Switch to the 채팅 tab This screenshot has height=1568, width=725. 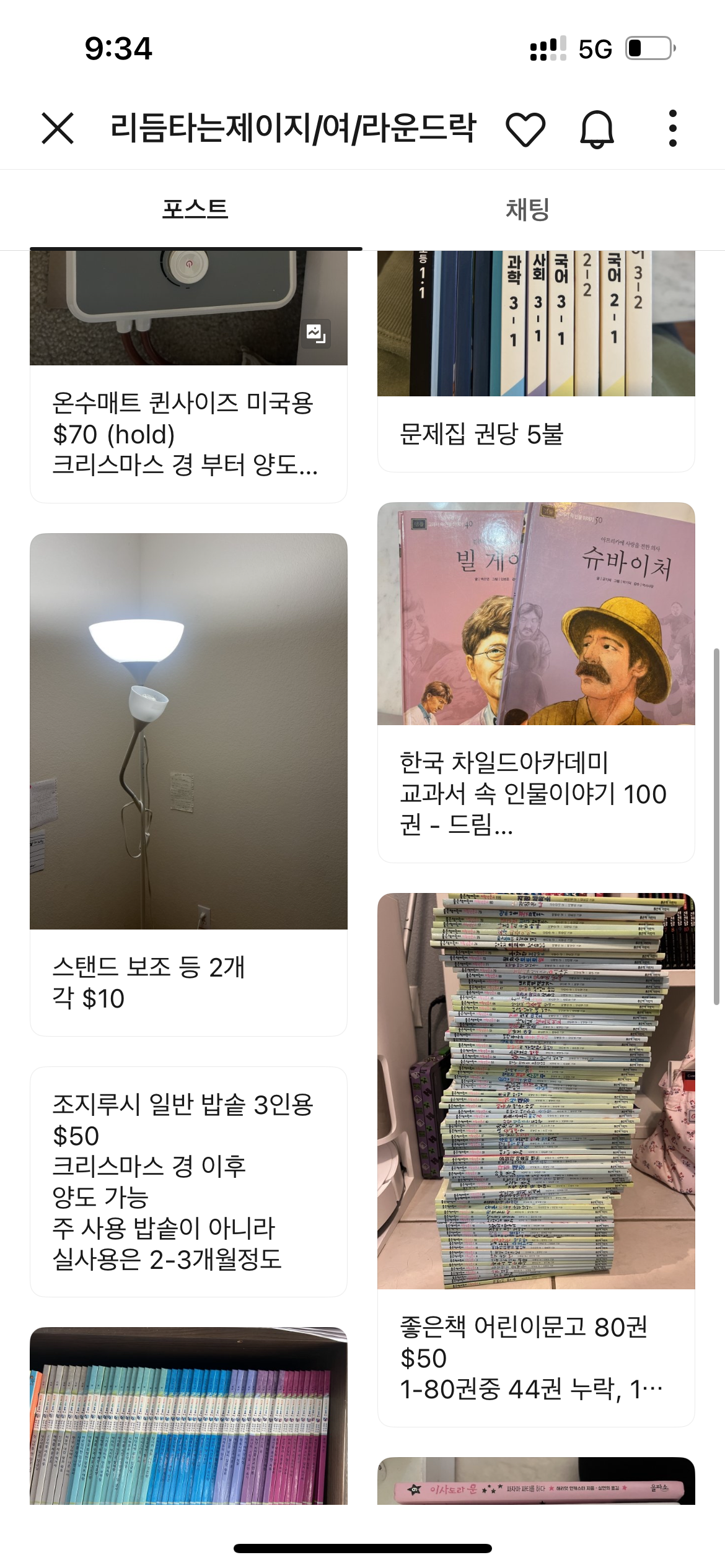point(527,209)
